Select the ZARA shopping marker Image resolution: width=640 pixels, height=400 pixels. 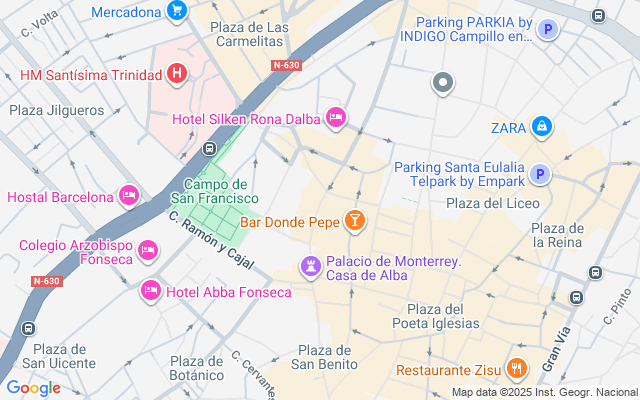click(x=541, y=127)
